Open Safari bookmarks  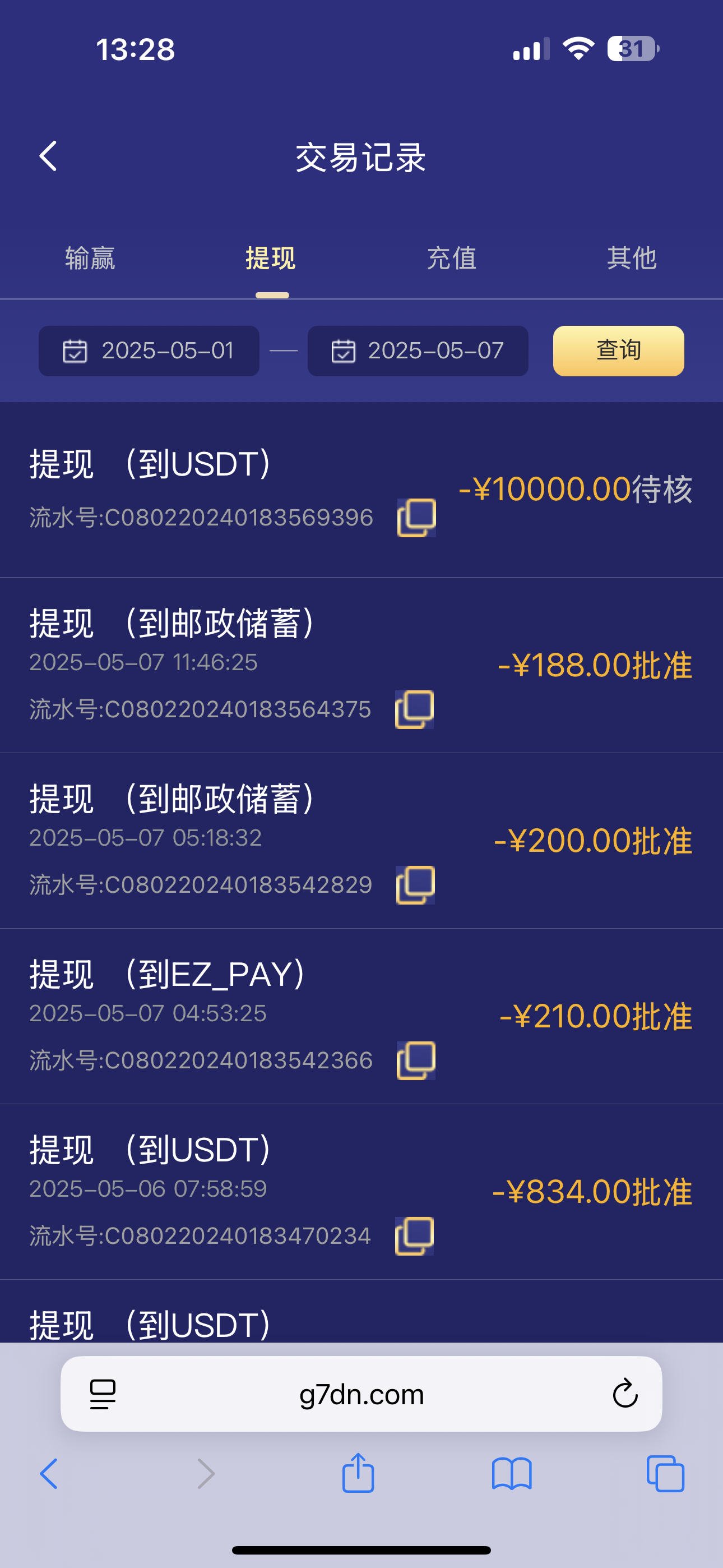tap(512, 1474)
